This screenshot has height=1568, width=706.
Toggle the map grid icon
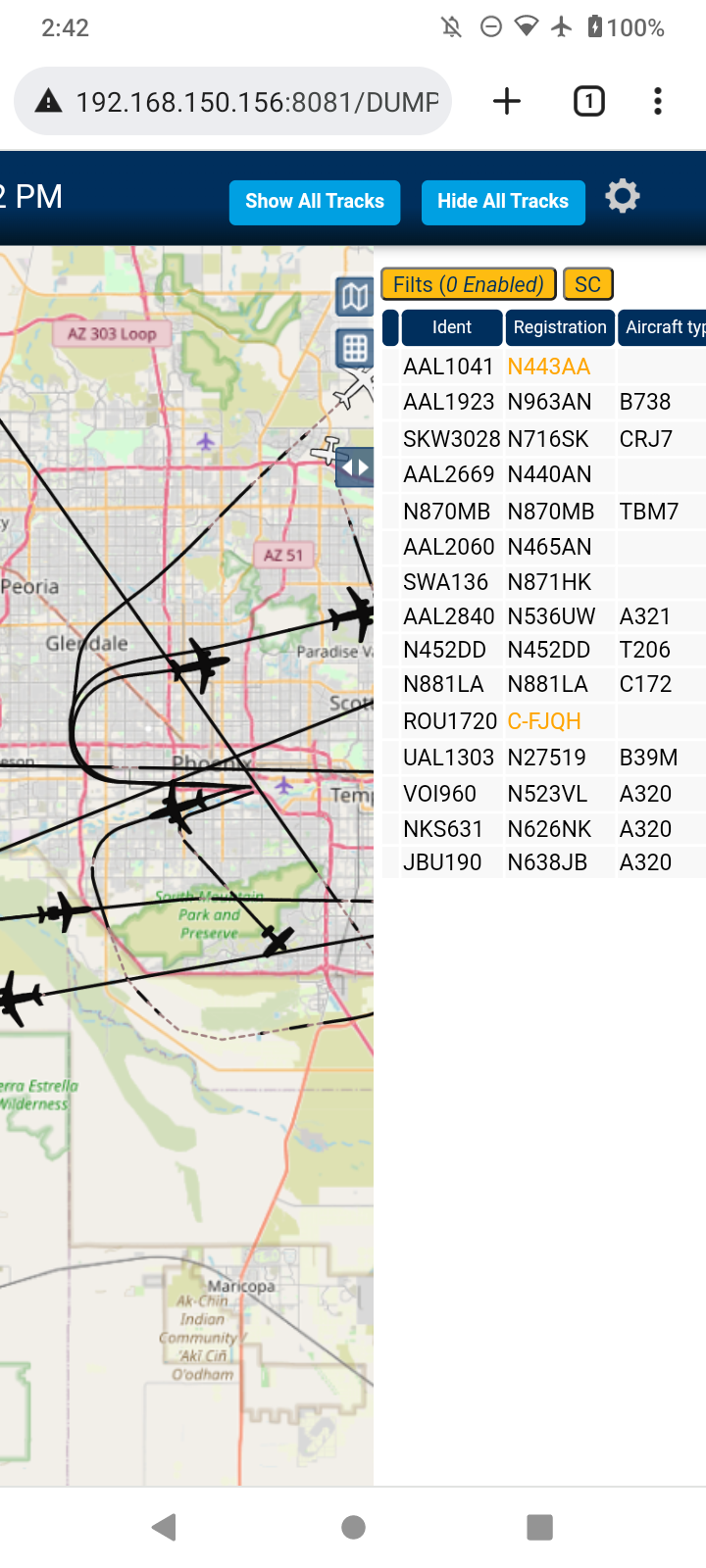point(355,347)
